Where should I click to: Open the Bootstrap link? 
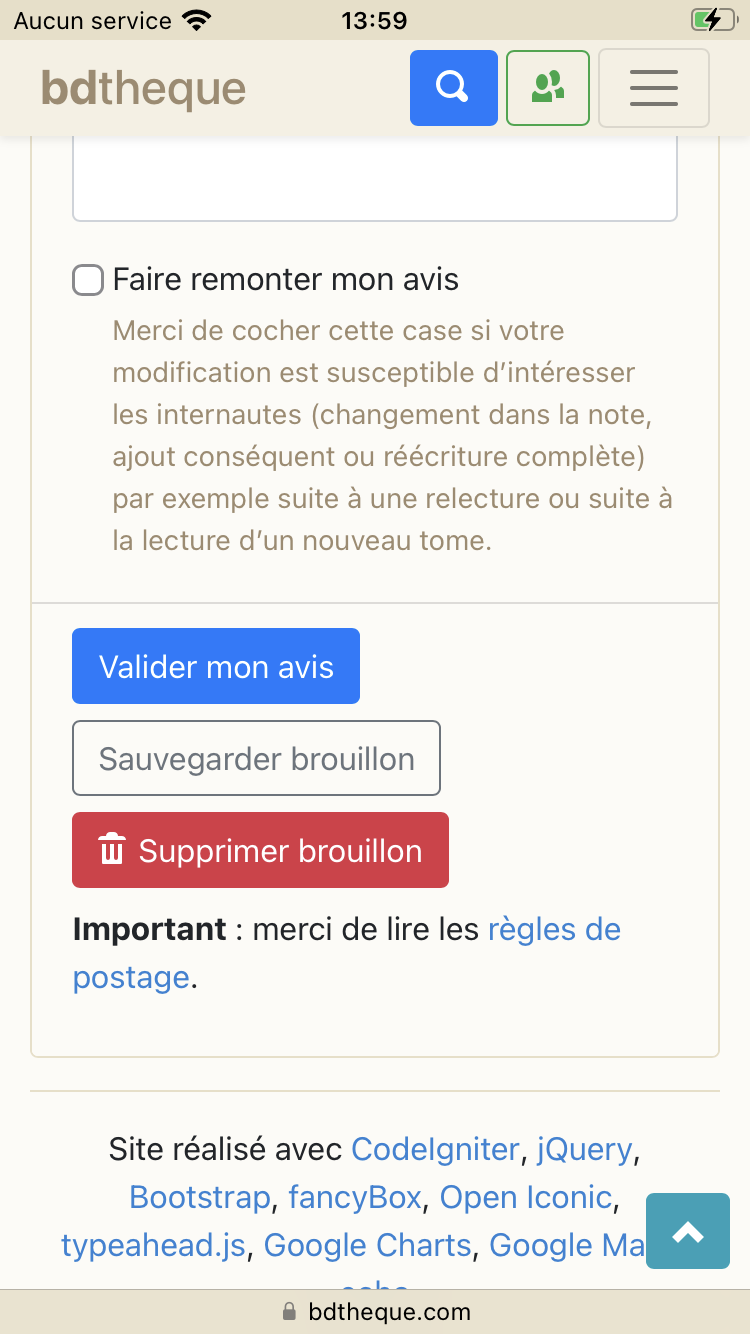coord(200,1197)
